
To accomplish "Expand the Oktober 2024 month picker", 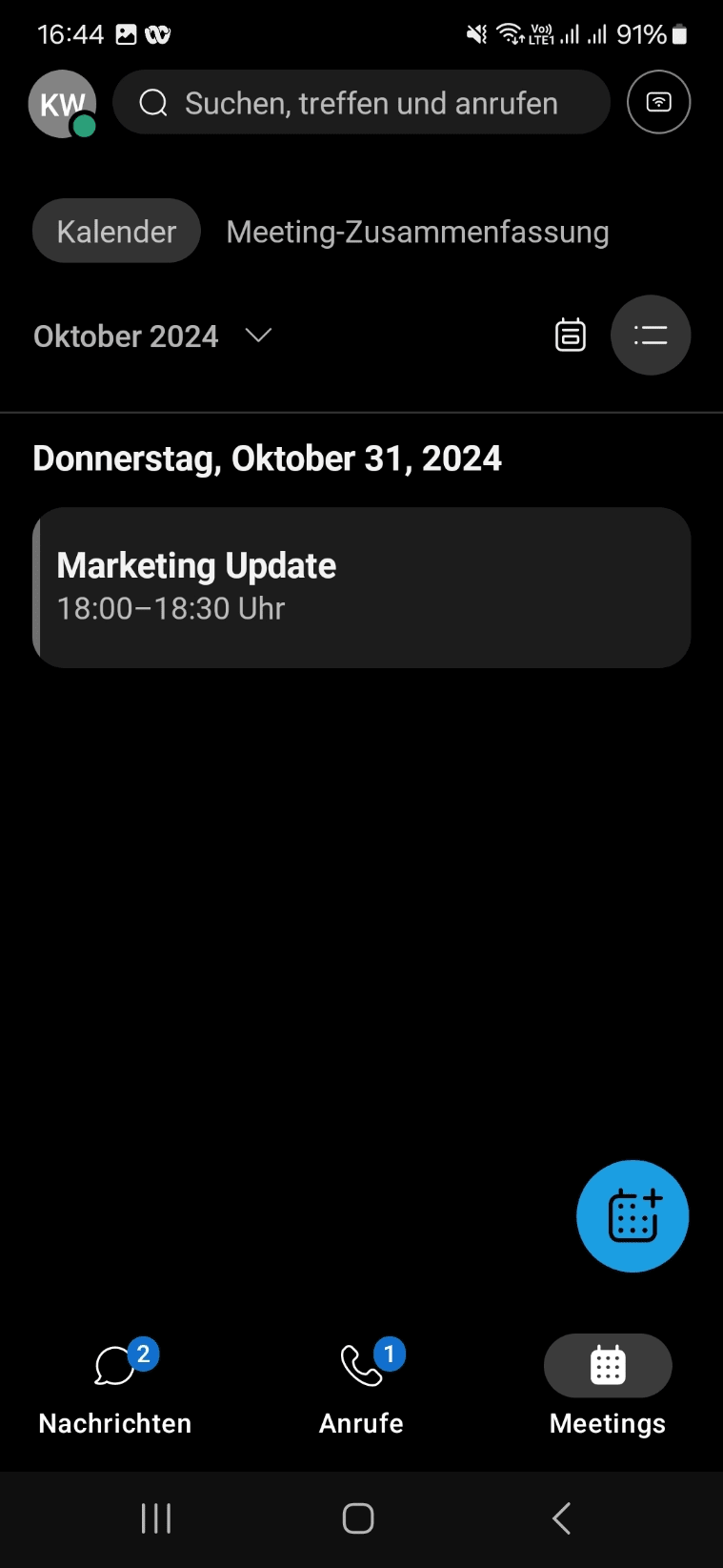I will [x=152, y=336].
